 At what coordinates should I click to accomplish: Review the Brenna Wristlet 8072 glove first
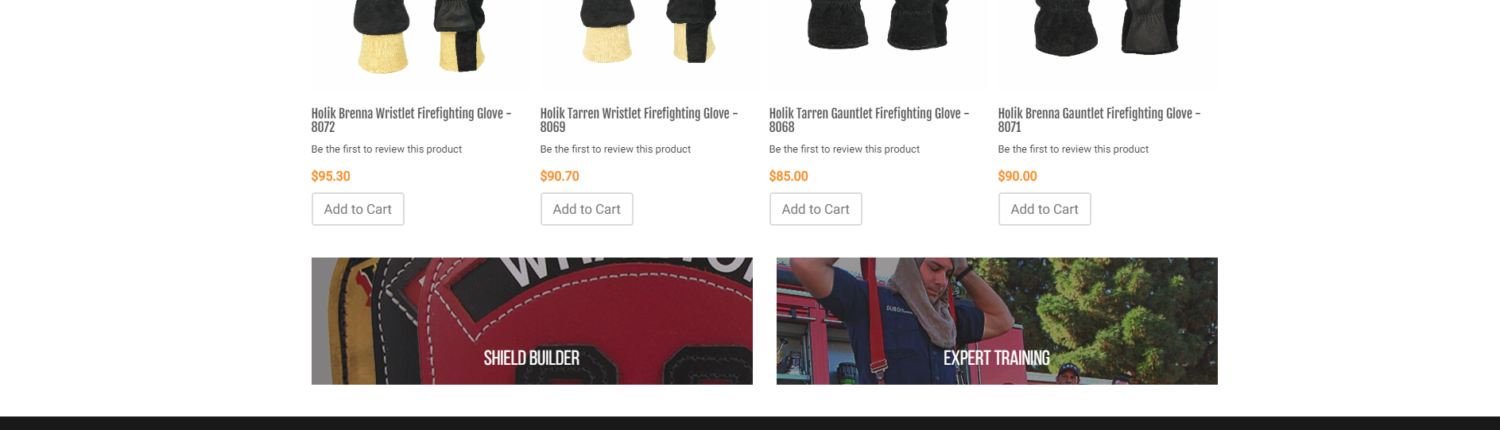[x=386, y=149]
